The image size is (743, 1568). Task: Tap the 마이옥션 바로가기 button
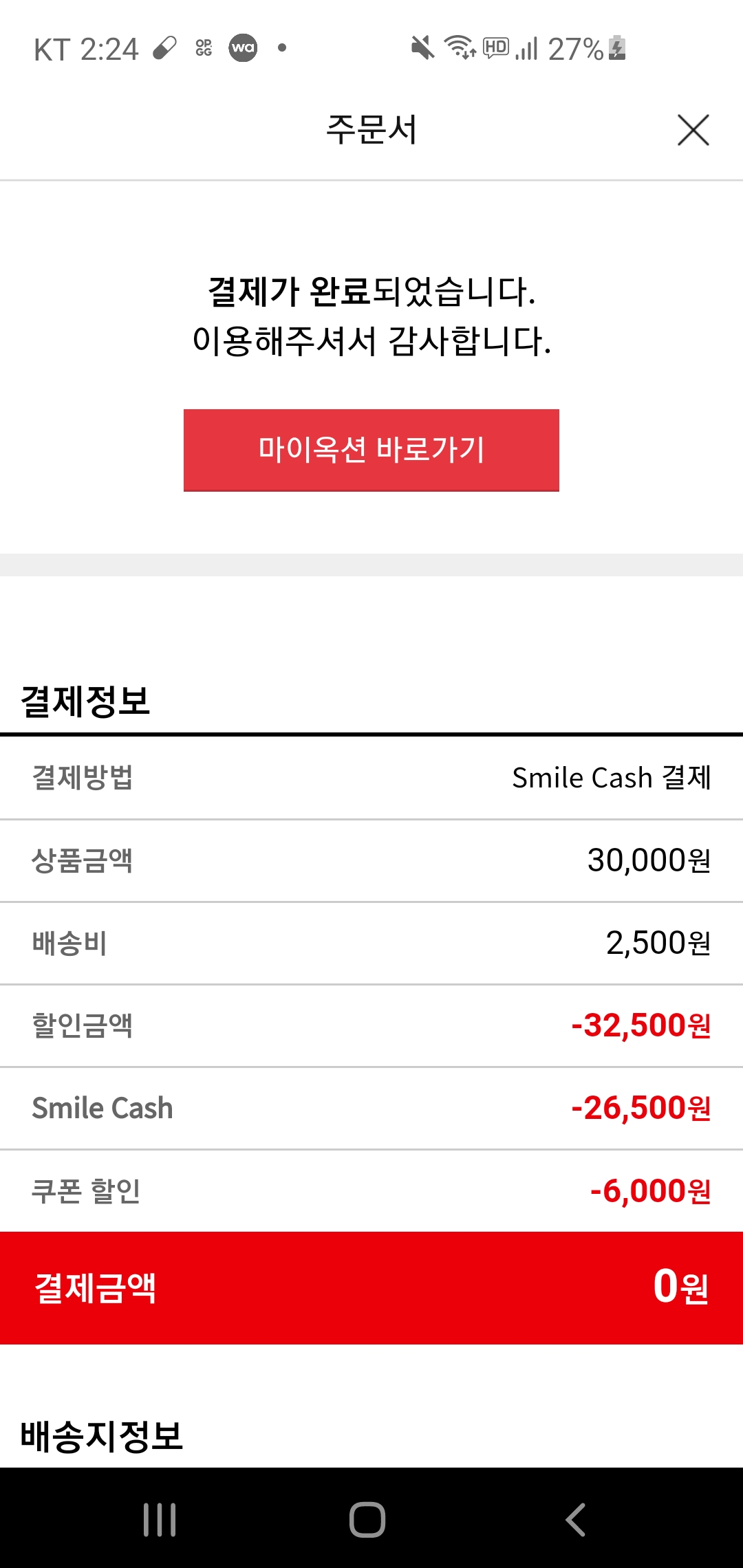click(371, 450)
